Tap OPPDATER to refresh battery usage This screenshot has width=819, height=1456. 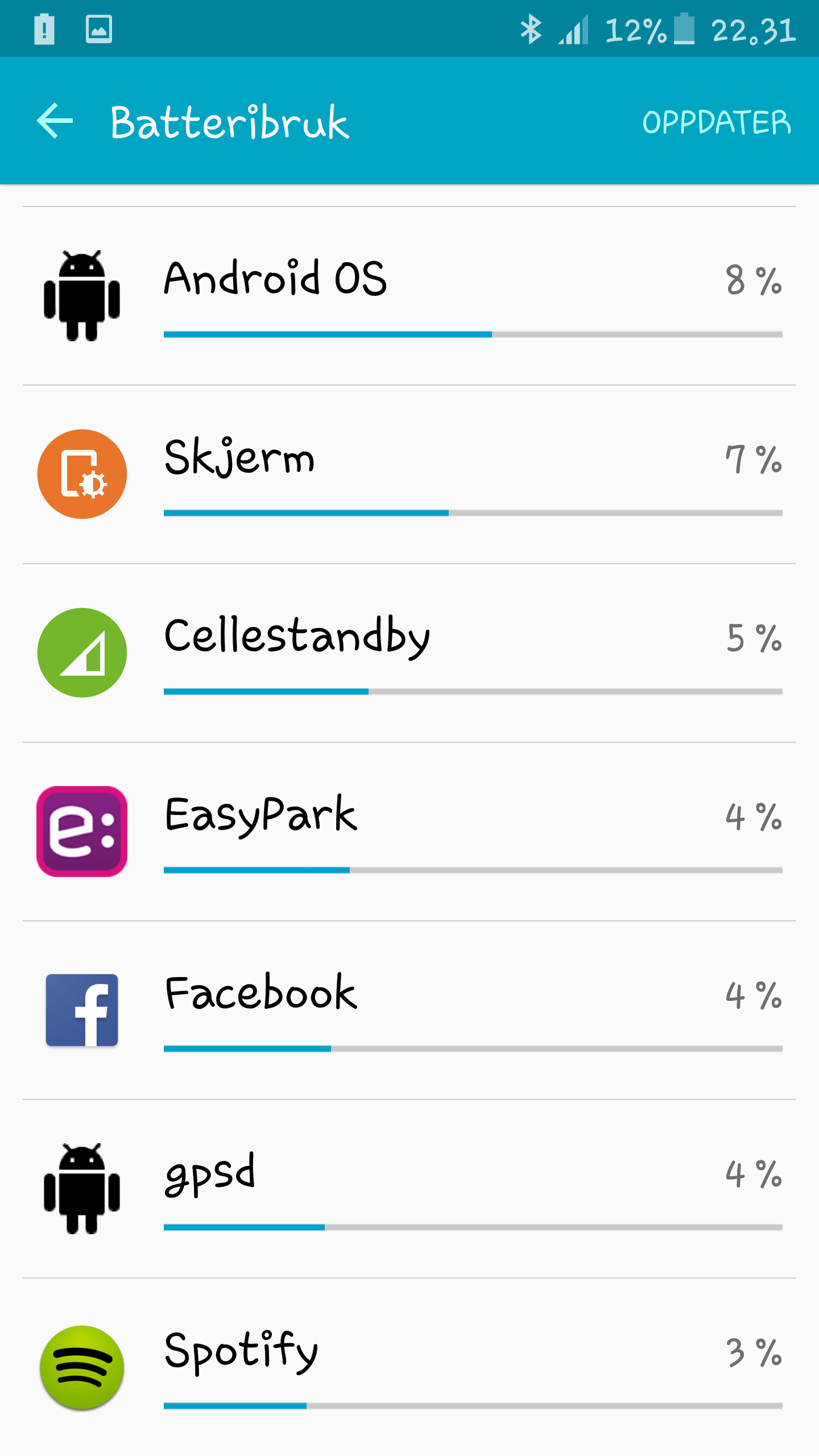pyautogui.click(x=717, y=122)
